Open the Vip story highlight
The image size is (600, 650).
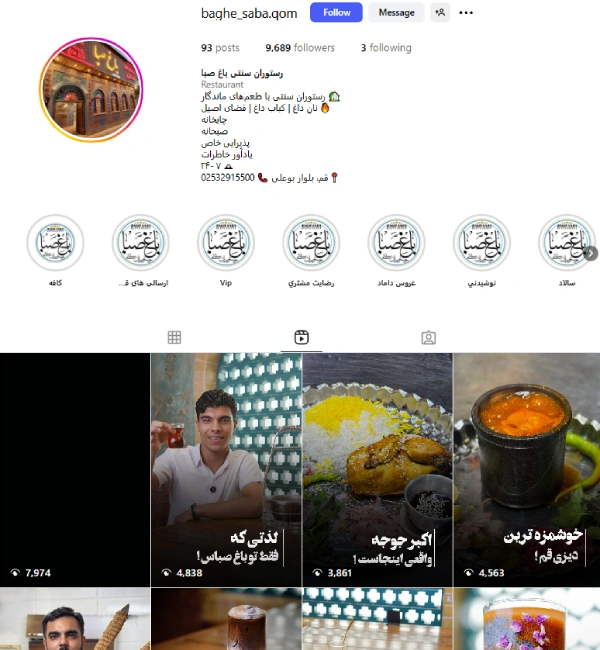(226, 243)
